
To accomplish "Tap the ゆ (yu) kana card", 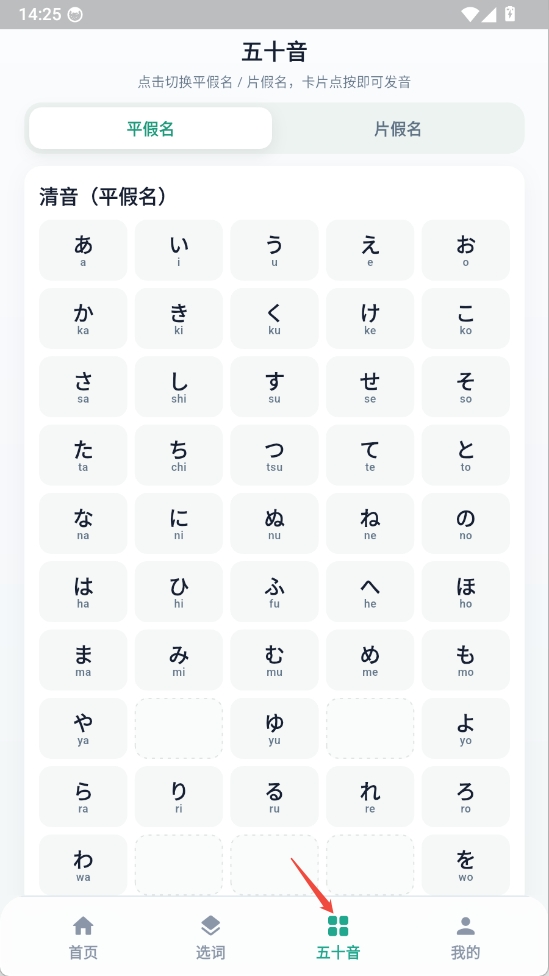I will tap(274, 729).
